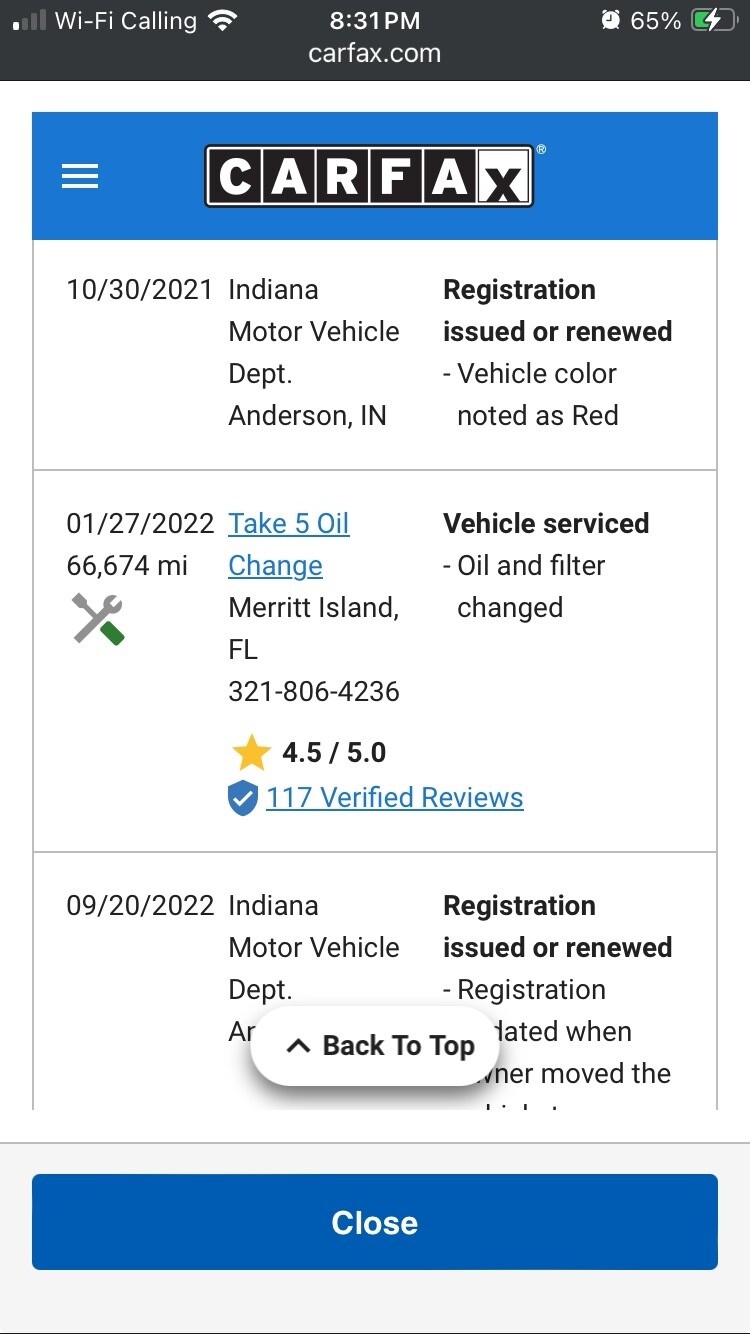The width and height of the screenshot is (750, 1334).
Task: Open the hamburger menu
Action: pyautogui.click(x=80, y=177)
